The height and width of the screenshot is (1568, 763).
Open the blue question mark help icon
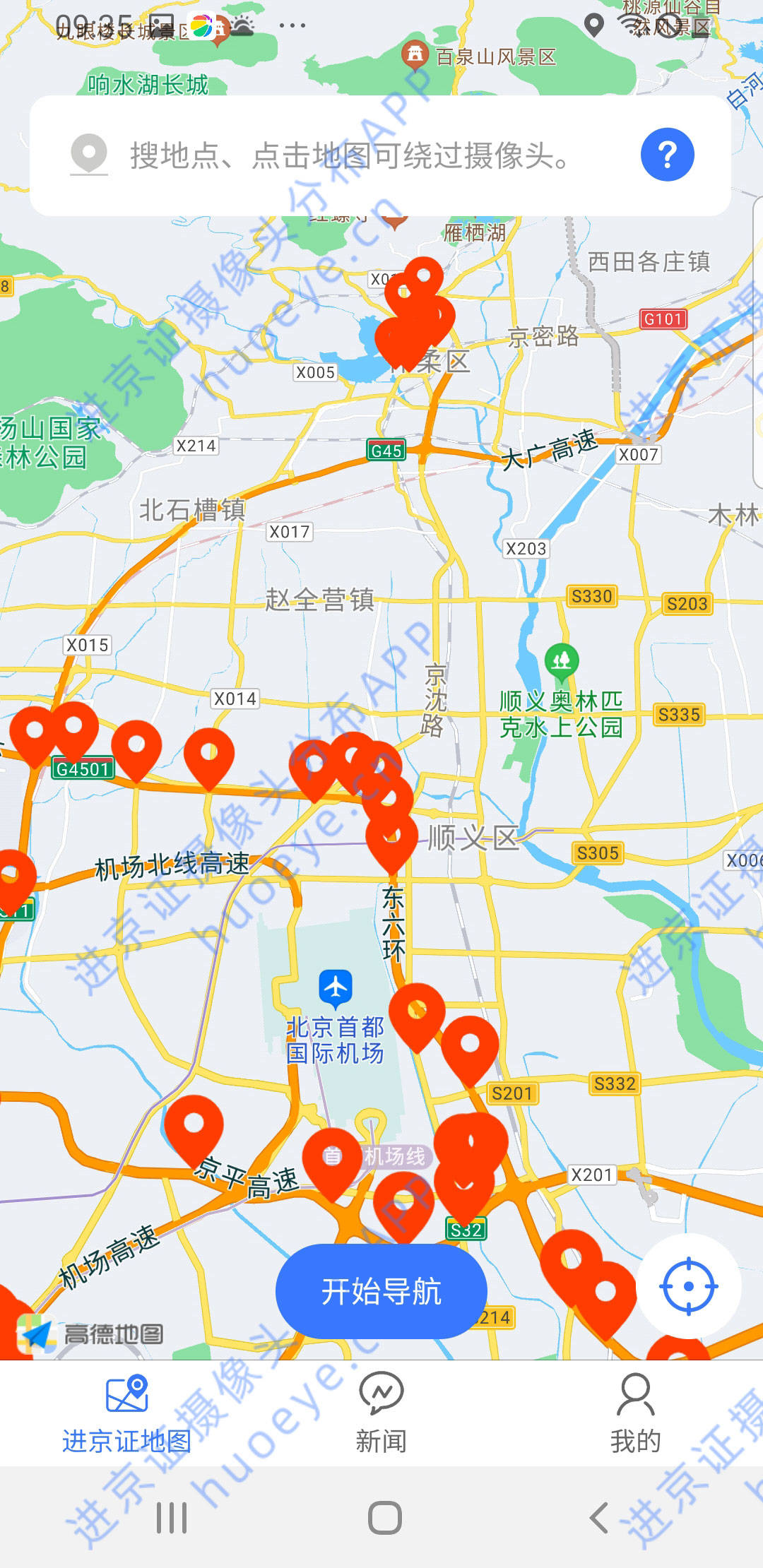pos(667,155)
